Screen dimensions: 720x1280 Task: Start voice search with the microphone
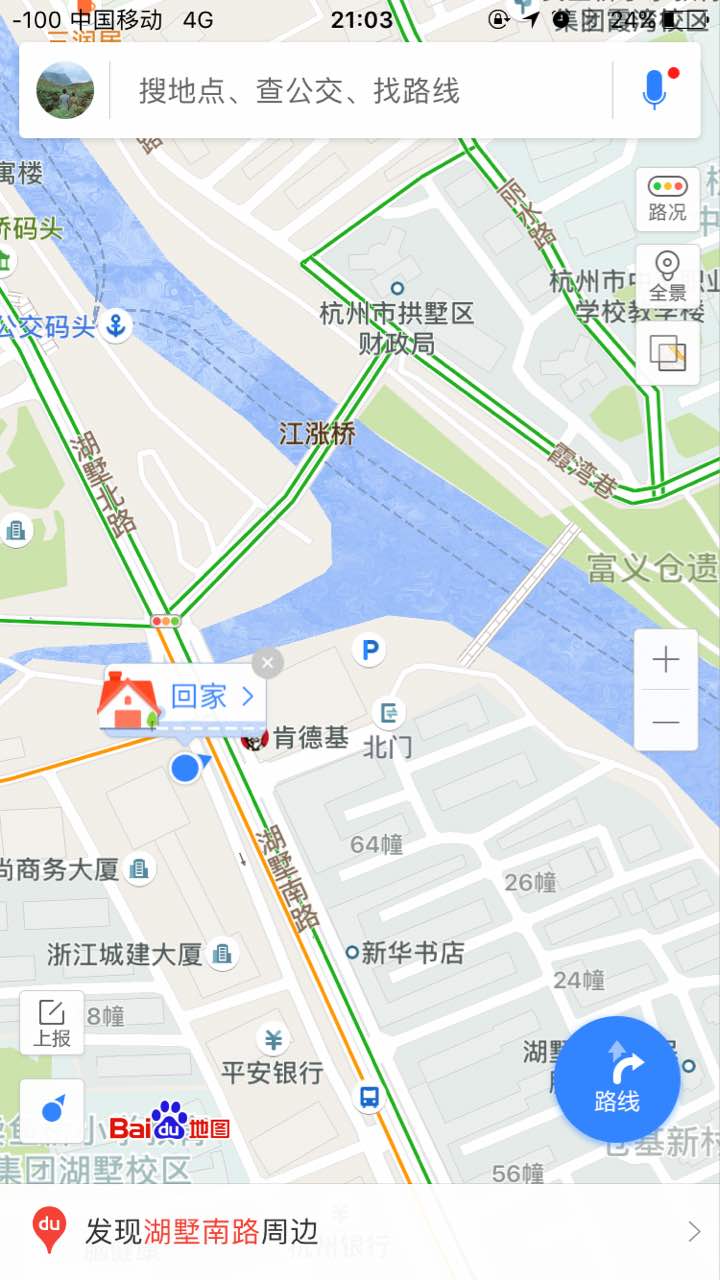click(x=655, y=90)
